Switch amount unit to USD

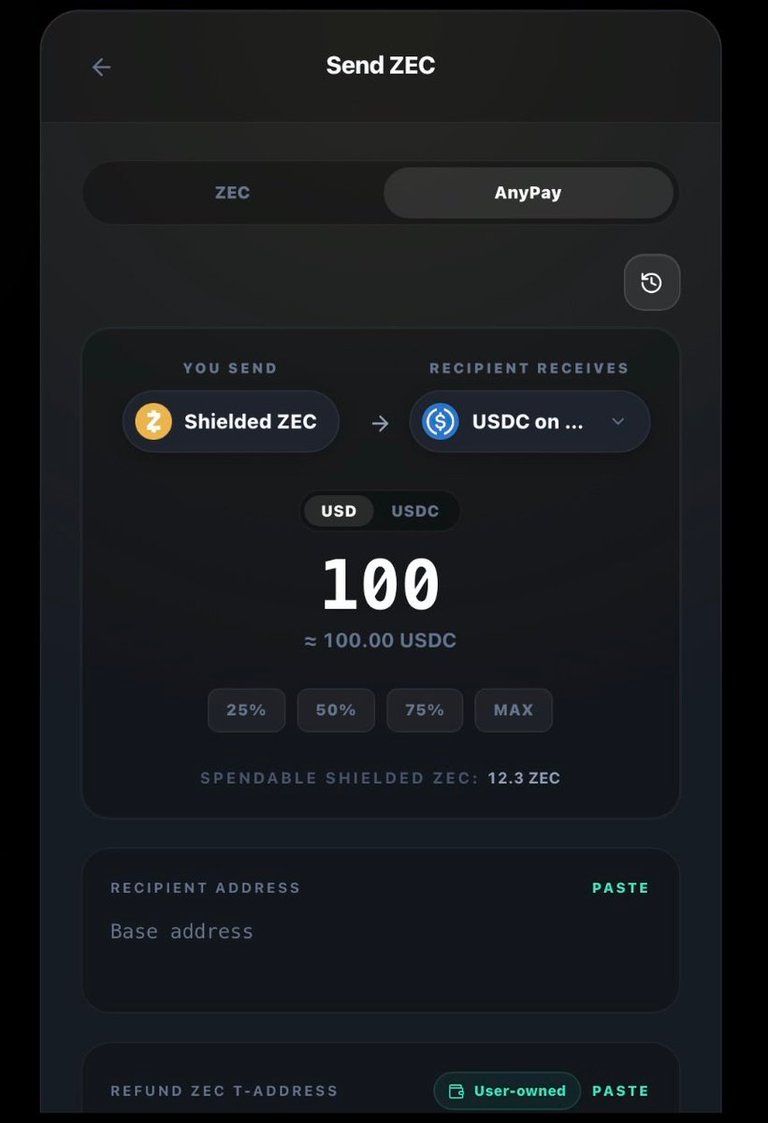pyautogui.click(x=338, y=511)
